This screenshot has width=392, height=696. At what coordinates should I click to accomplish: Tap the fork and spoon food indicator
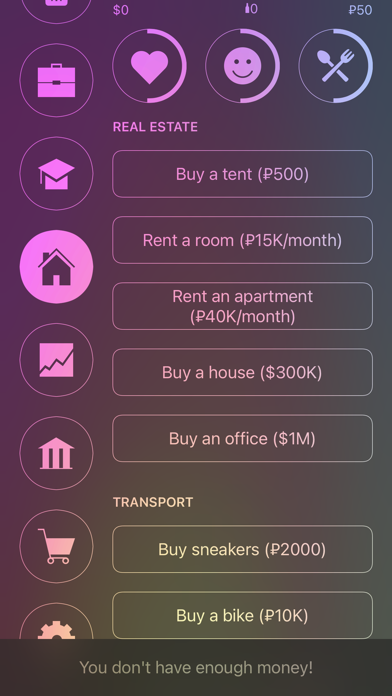point(336,66)
